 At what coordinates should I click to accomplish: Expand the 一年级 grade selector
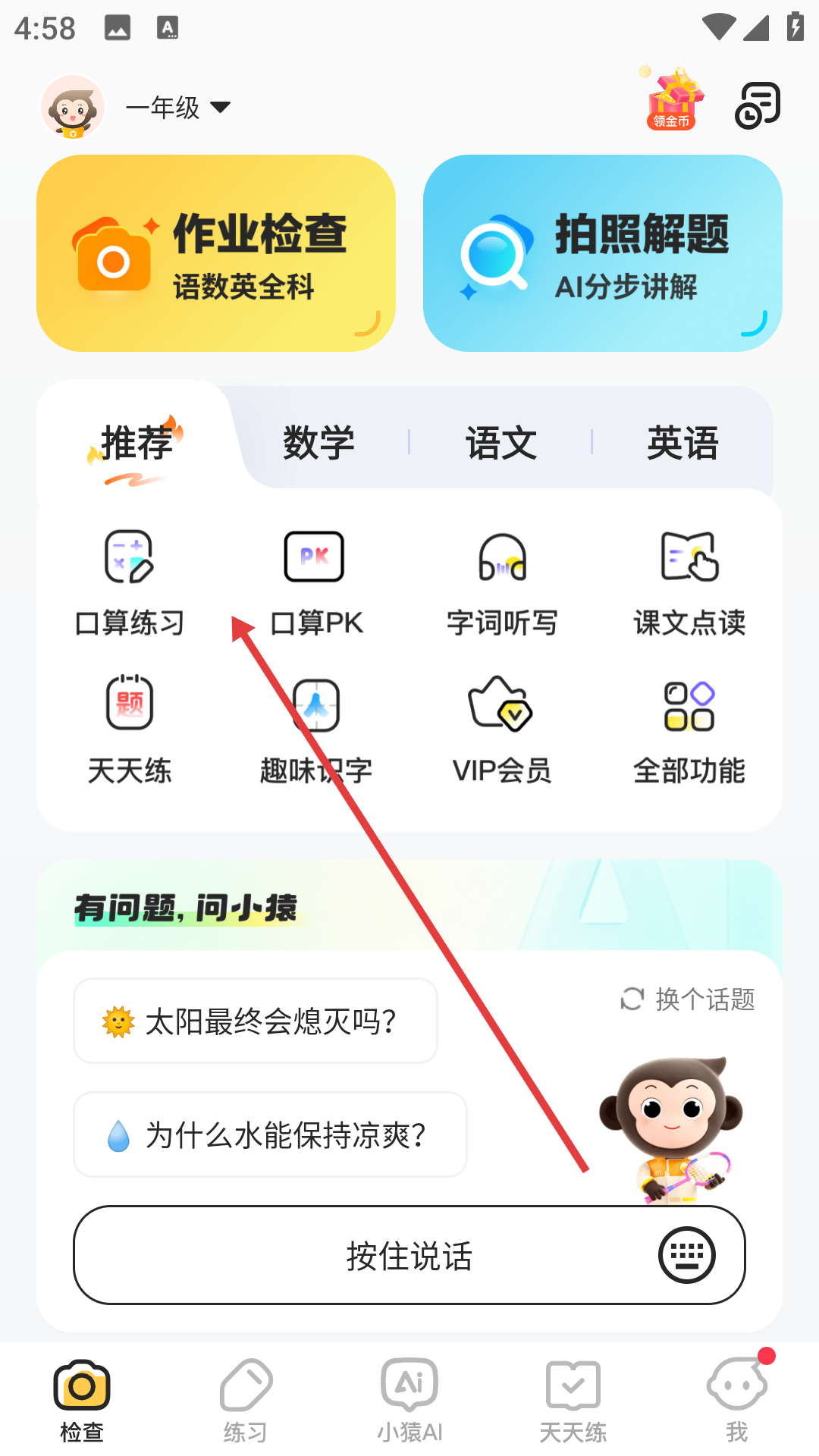[176, 108]
